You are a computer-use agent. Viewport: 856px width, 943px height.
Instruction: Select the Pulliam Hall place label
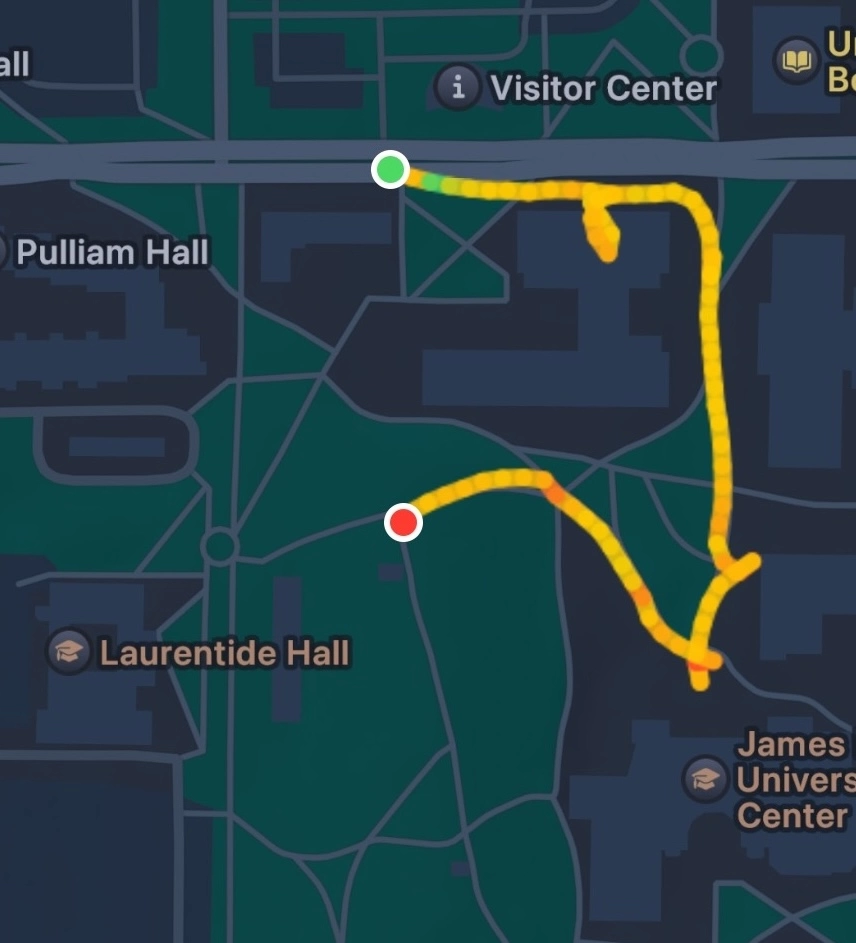tap(112, 252)
